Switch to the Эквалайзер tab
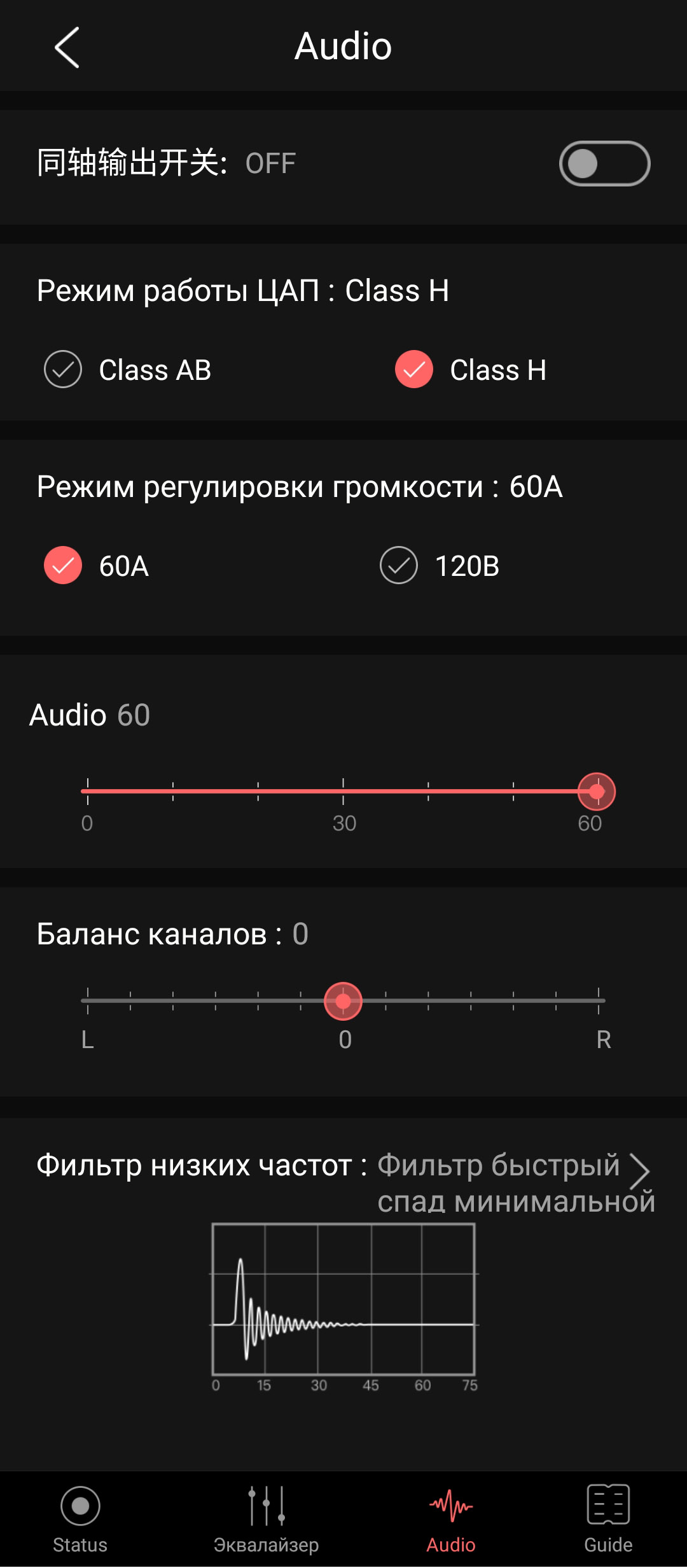687x1568 pixels. point(266,1518)
